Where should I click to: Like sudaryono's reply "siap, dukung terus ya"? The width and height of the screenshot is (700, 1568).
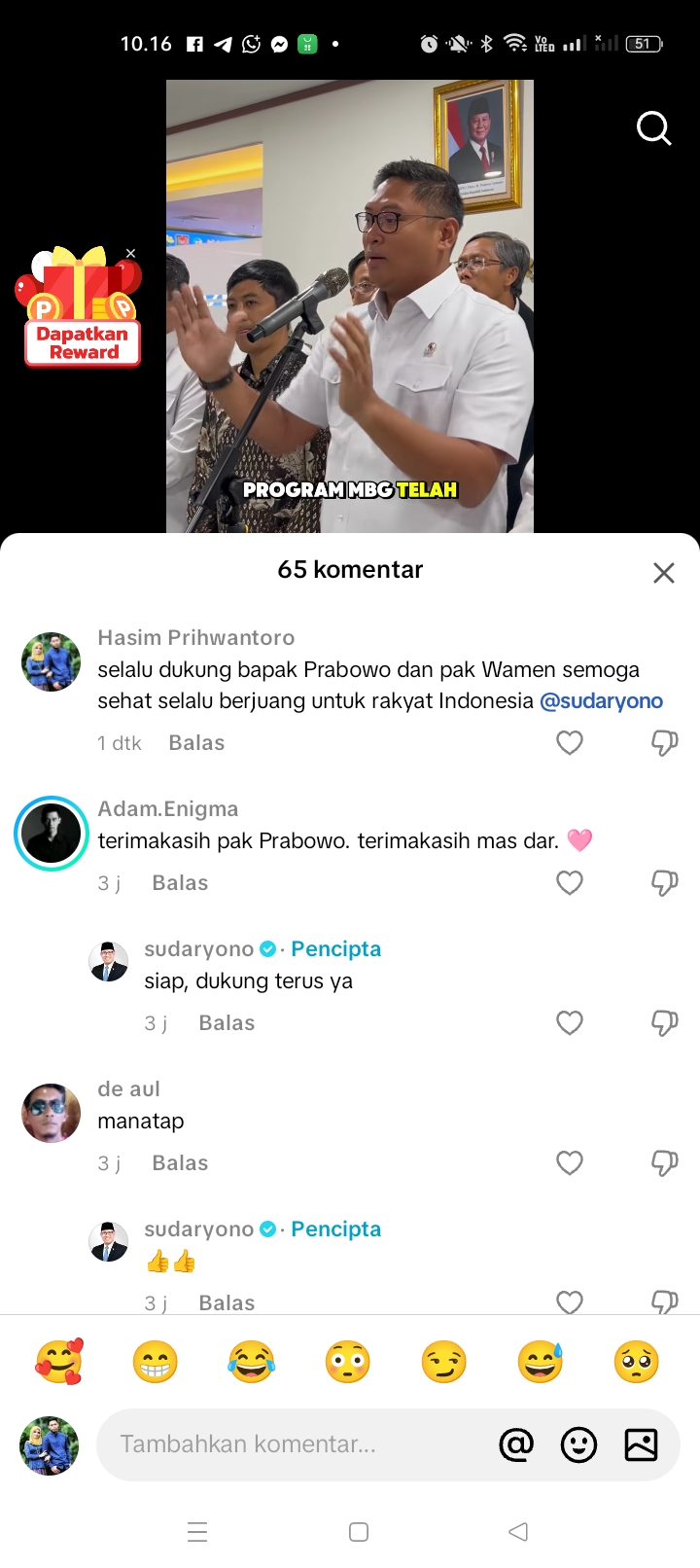point(570,1023)
